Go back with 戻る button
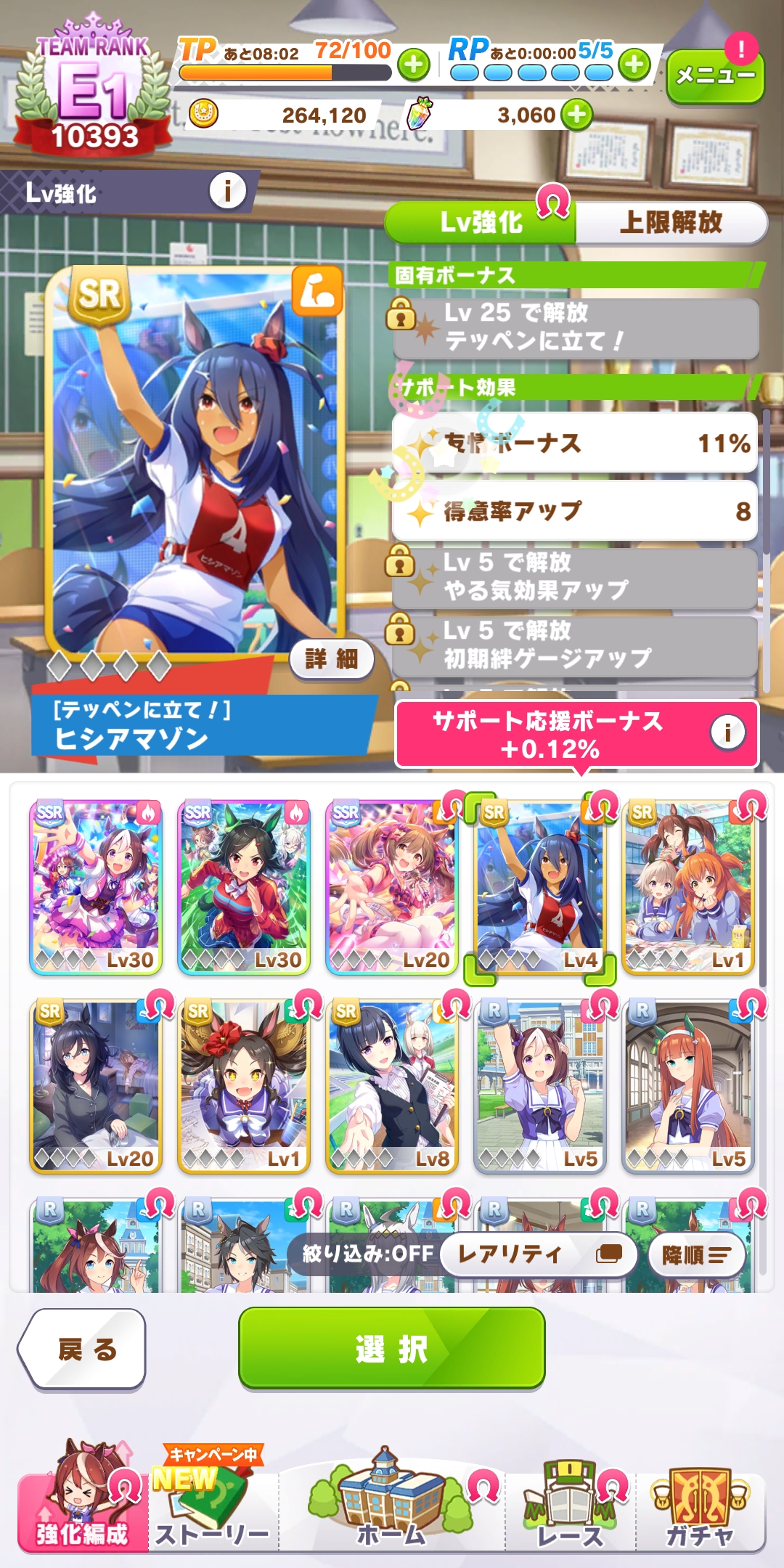Screen dimensions: 784x1568 [86, 1349]
